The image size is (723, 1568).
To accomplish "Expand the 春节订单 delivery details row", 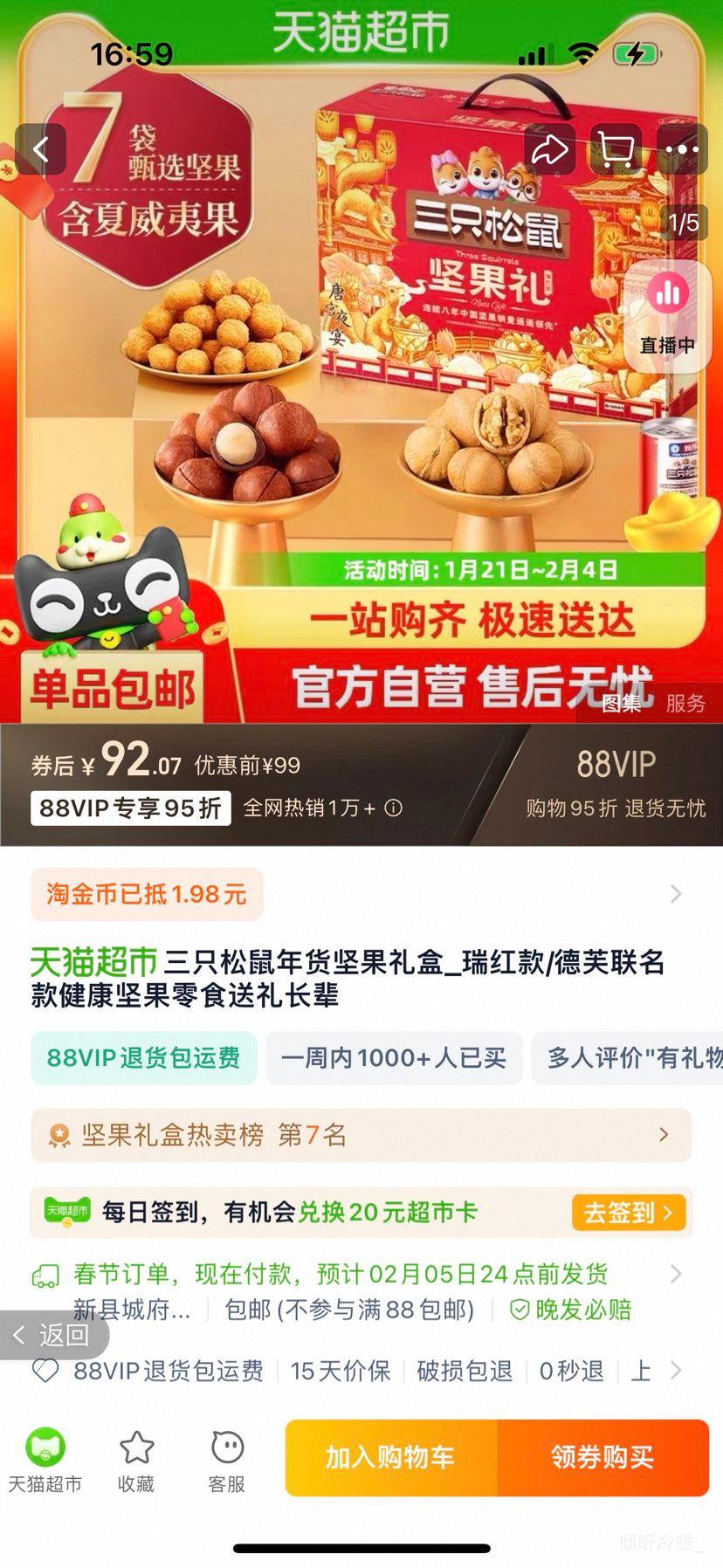I will click(x=361, y=1274).
